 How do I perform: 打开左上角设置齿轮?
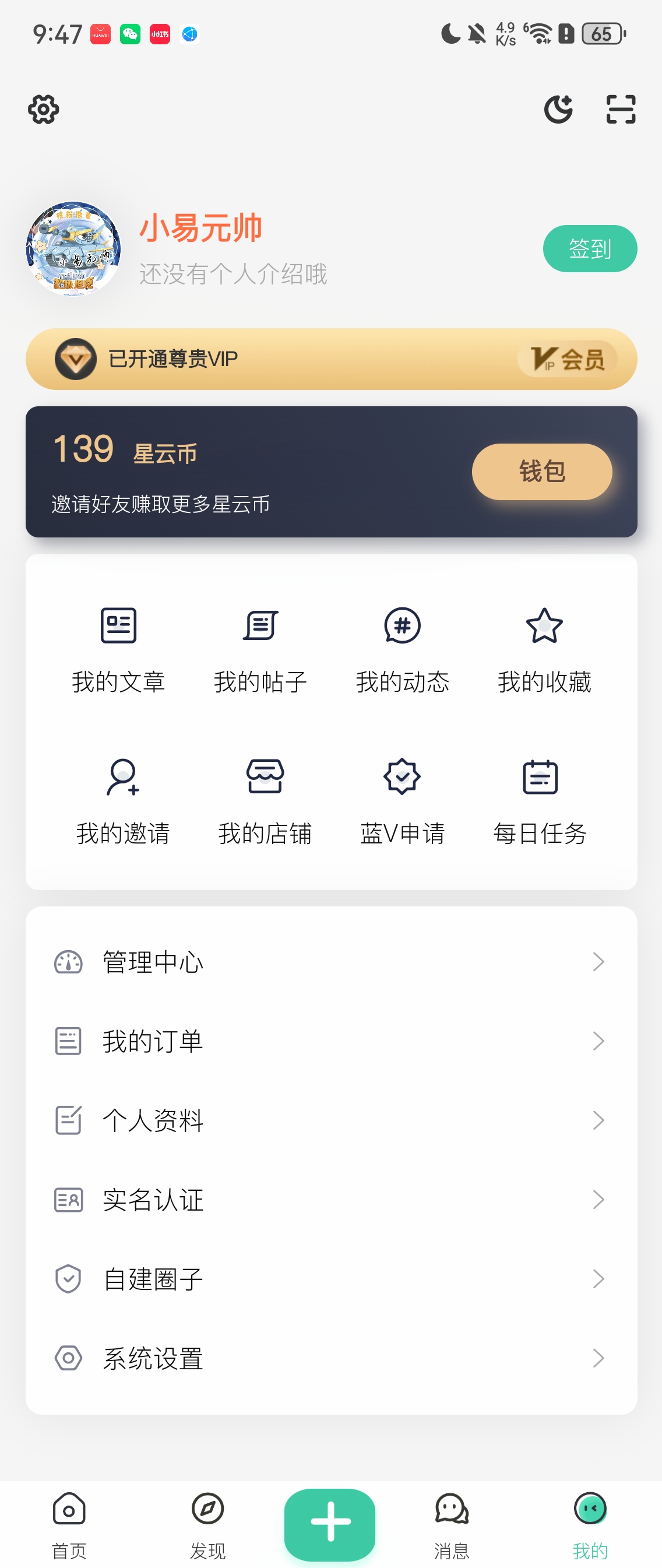coord(41,110)
